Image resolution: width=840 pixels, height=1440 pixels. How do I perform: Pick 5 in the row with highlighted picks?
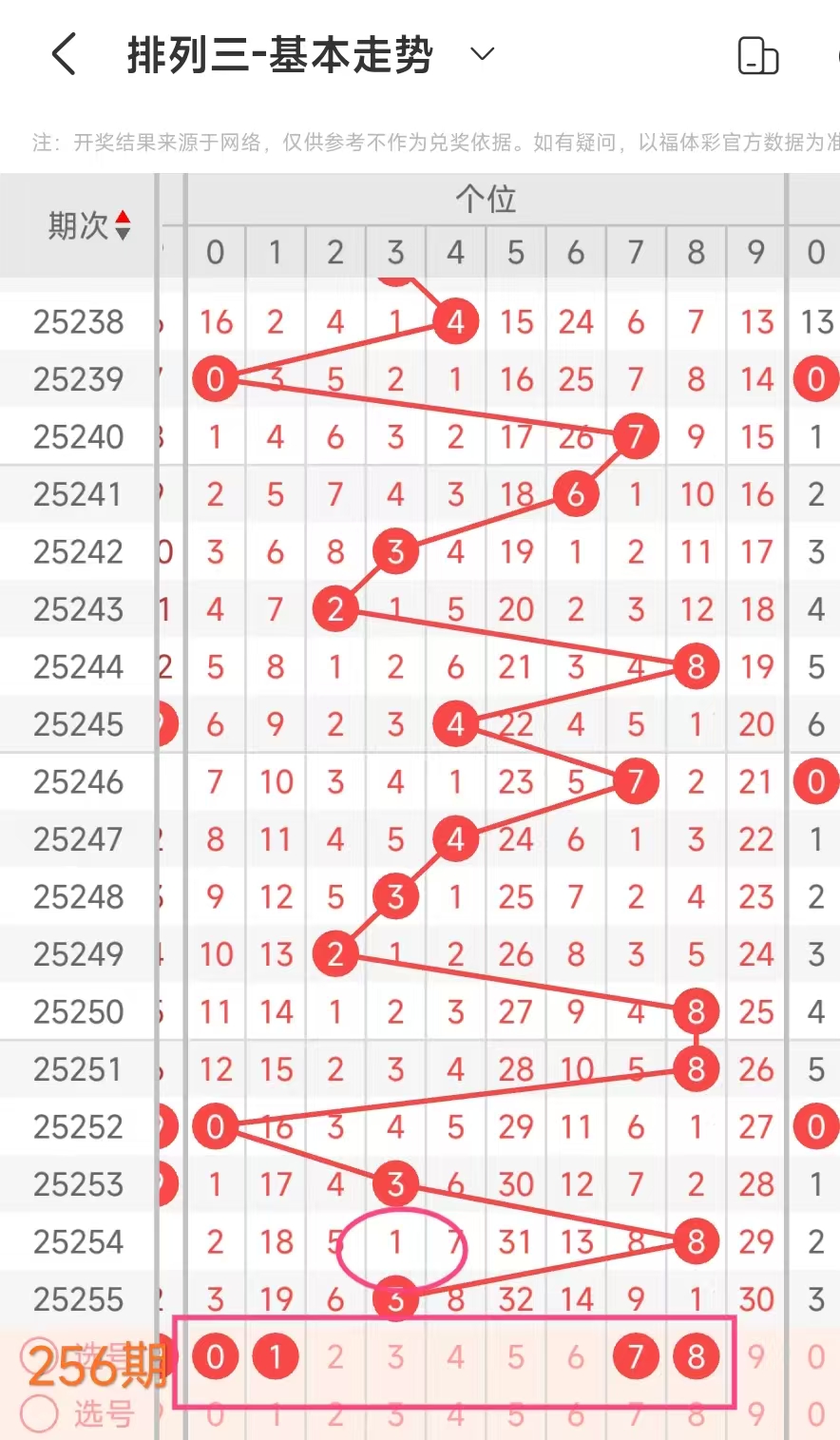(516, 1356)
